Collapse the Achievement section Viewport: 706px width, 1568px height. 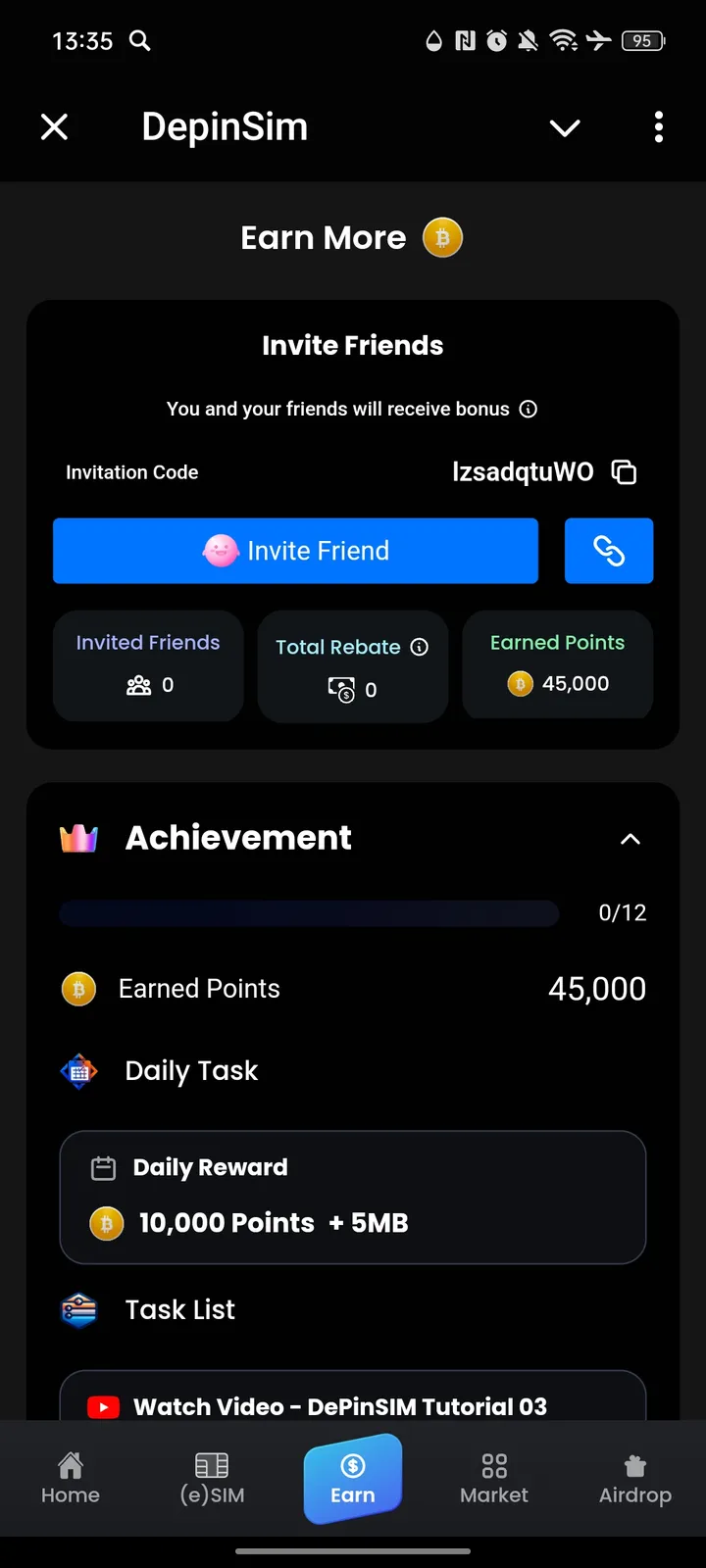630,839
